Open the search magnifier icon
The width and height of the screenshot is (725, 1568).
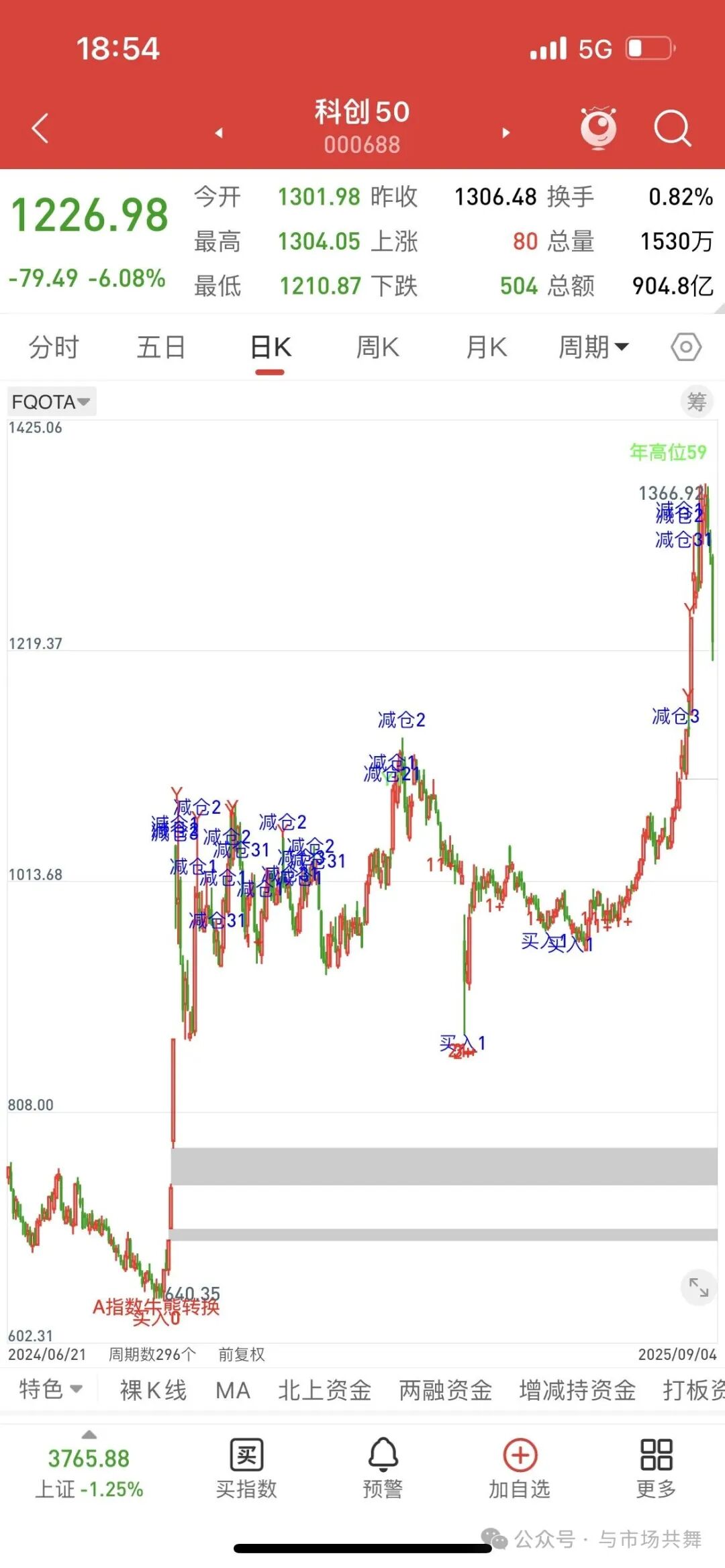(x=672, y=127)
